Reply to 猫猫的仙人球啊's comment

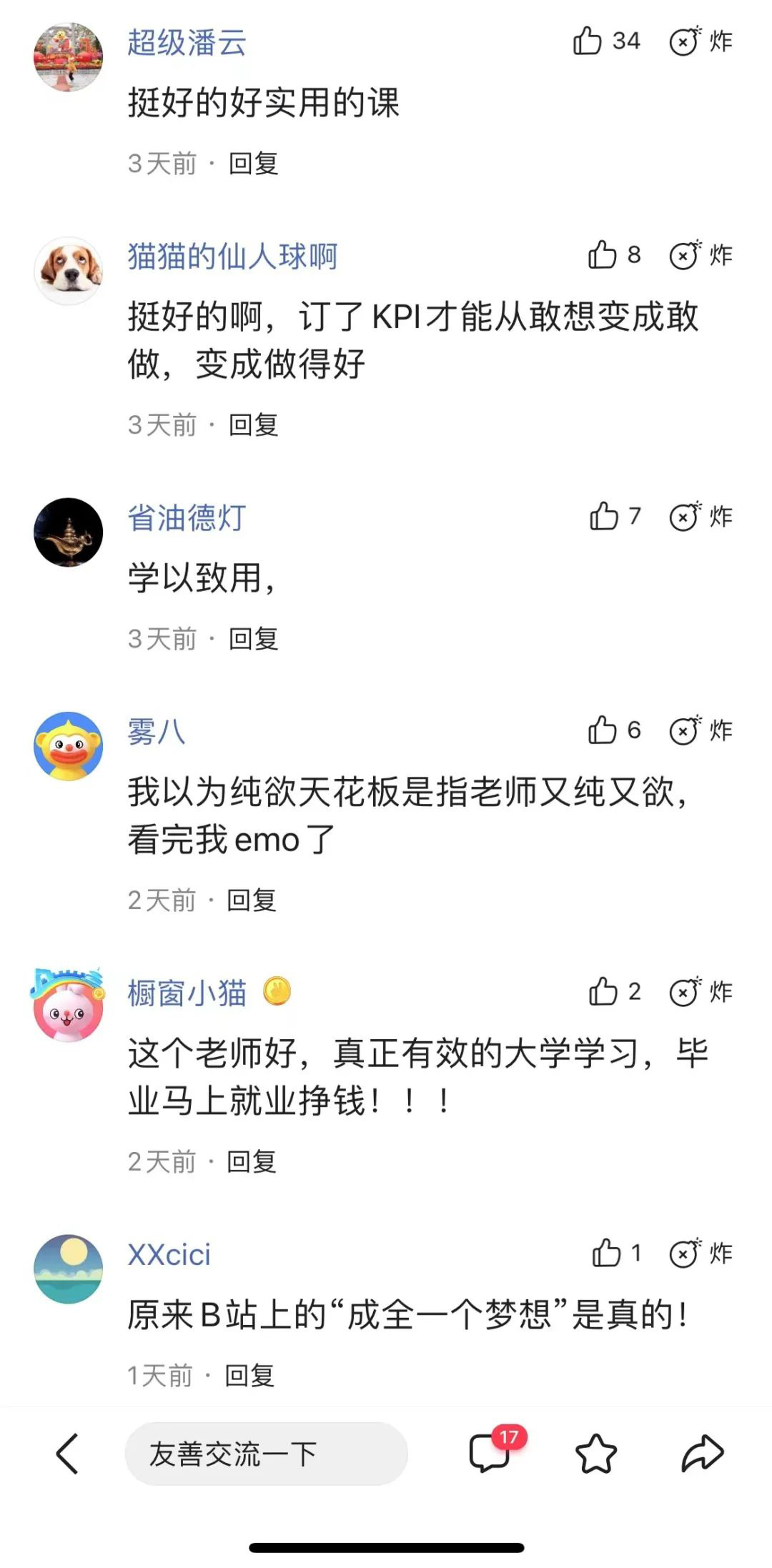[x=253, y=425]
